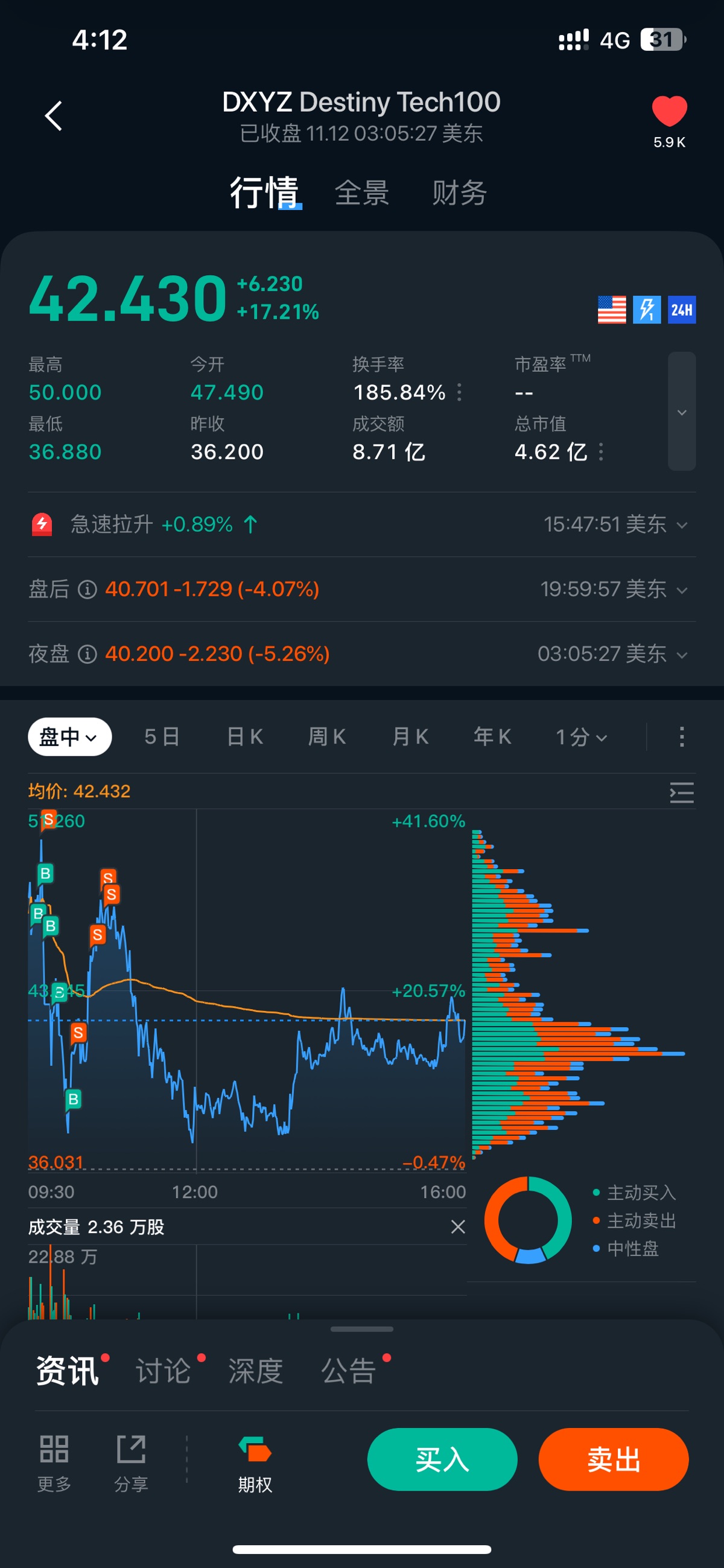The image size is (724, 1568).
Task: Select the 5日 chart period
Action: point(162,737)
